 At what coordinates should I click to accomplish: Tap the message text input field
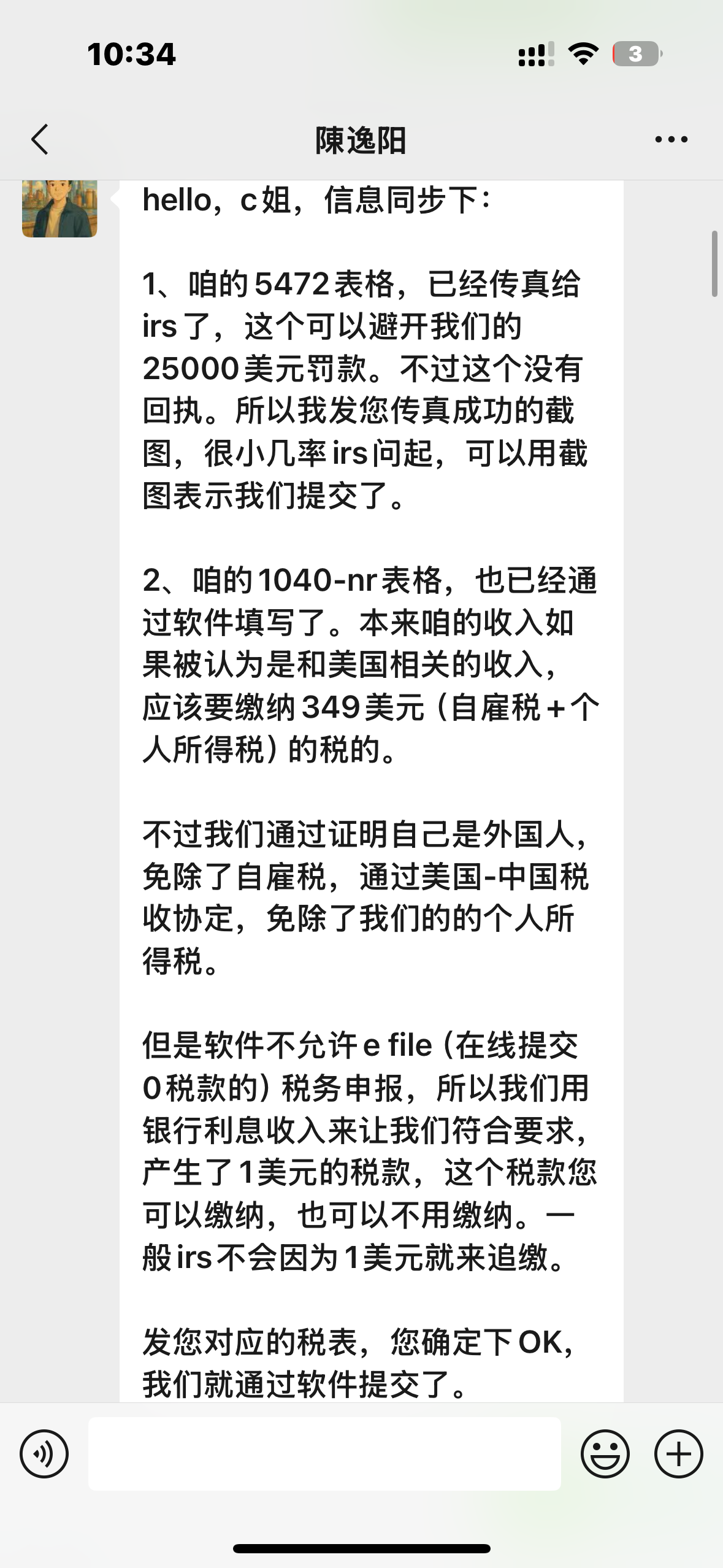point(324,1453)
